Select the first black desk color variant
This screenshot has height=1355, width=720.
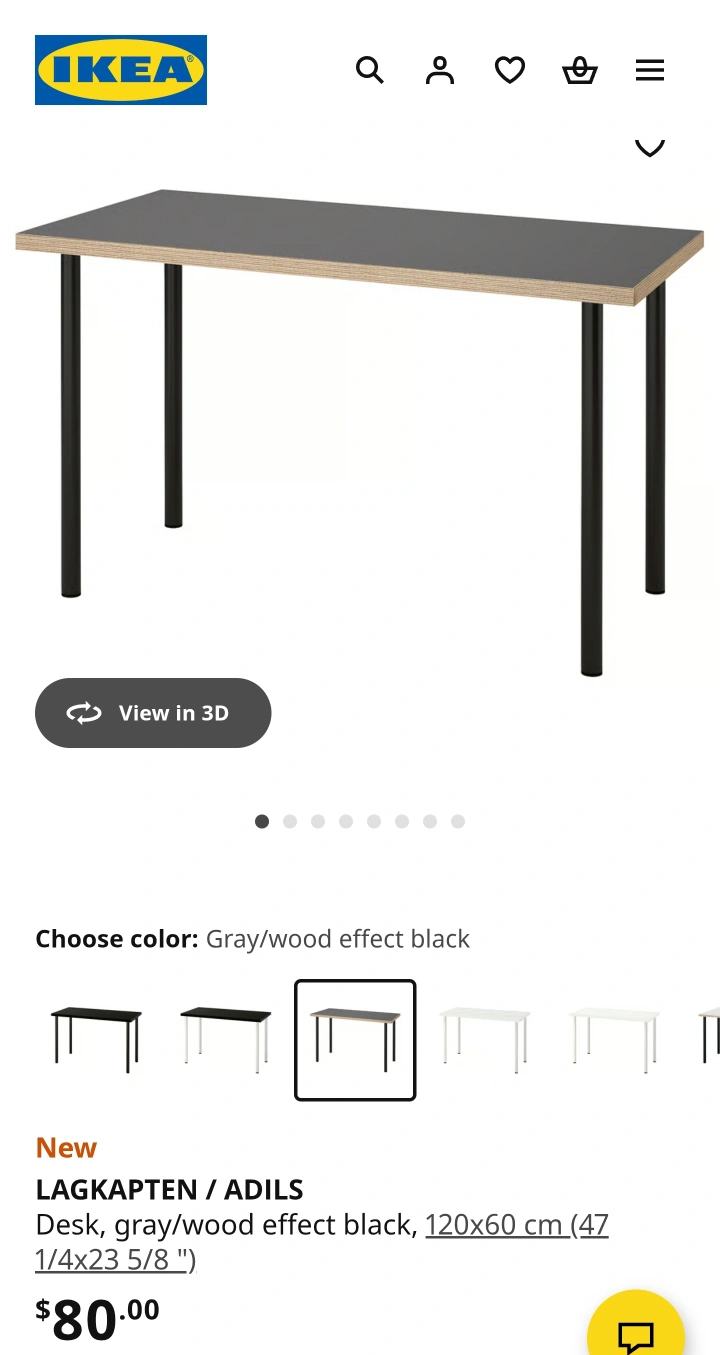(96, 1040)
